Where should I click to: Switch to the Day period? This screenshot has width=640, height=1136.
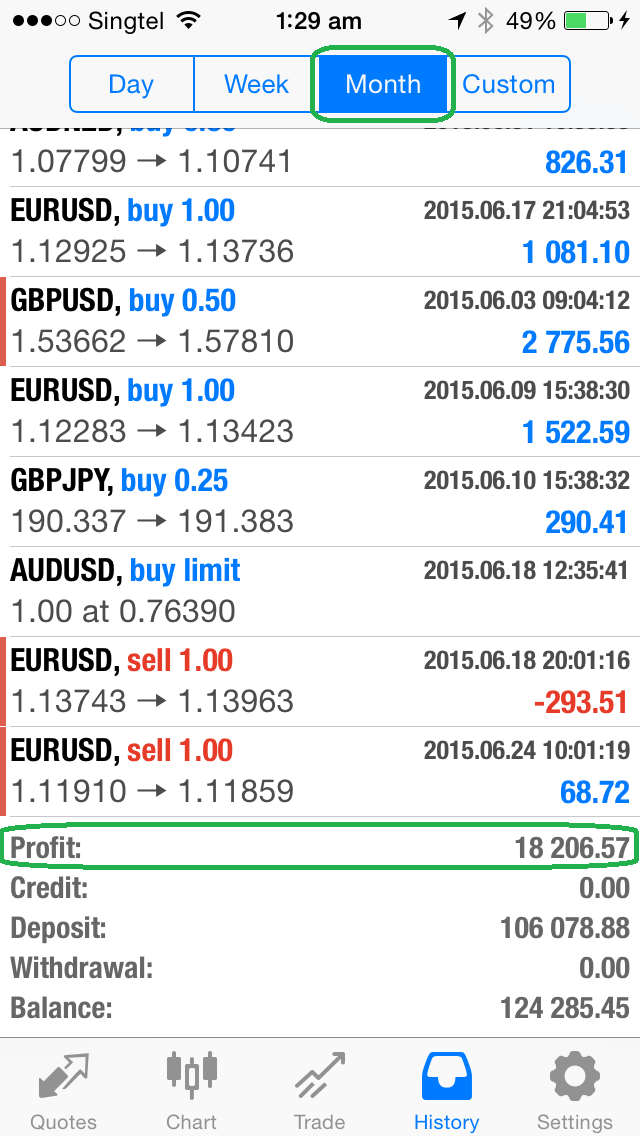coord(131,84)
